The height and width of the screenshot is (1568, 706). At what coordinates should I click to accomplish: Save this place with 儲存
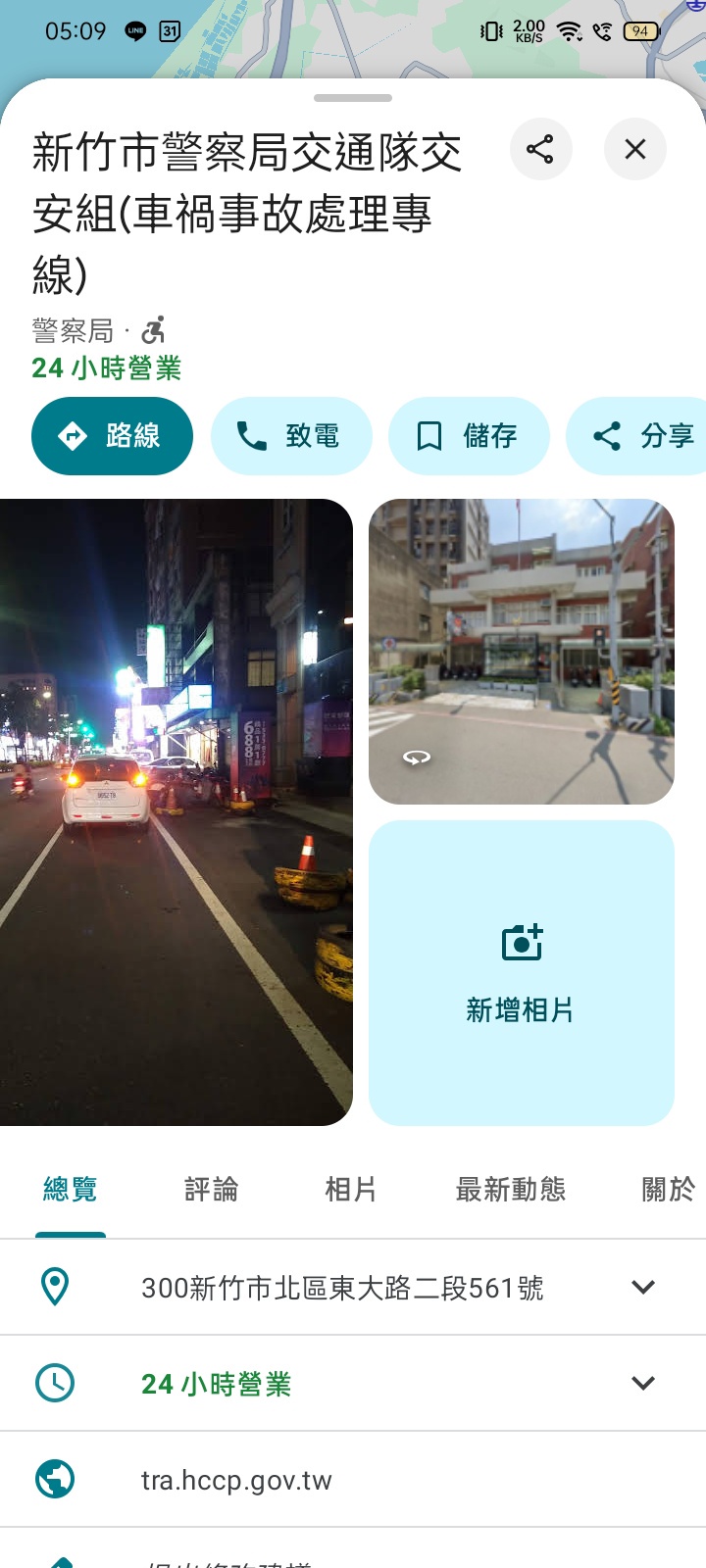469,436
